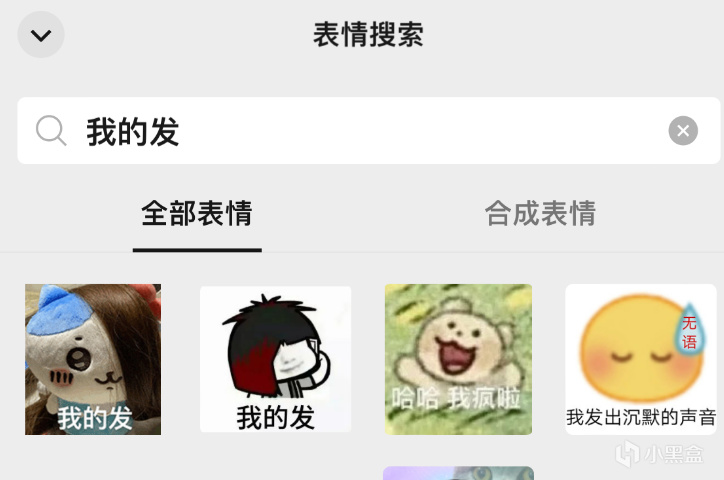Viewport: 724px width, 480px height.
Task: Choose the 我发出沉默的声音 emoji sticker
Action: [x=640, y=359]
